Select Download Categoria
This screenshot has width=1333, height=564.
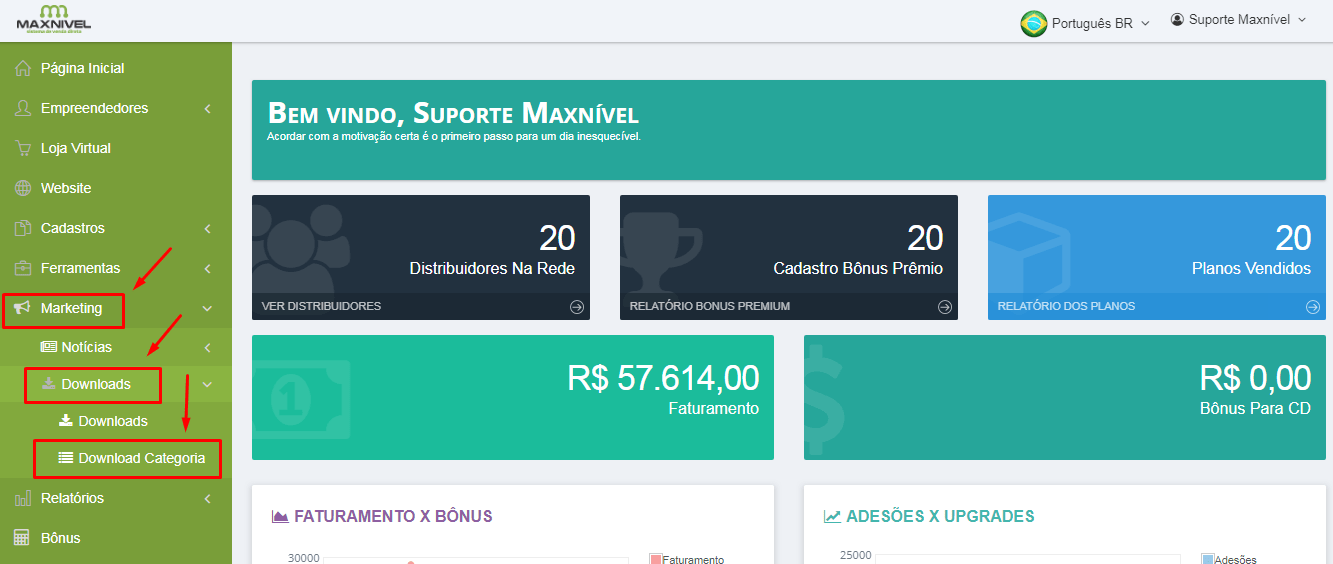(x=141, y=458)
